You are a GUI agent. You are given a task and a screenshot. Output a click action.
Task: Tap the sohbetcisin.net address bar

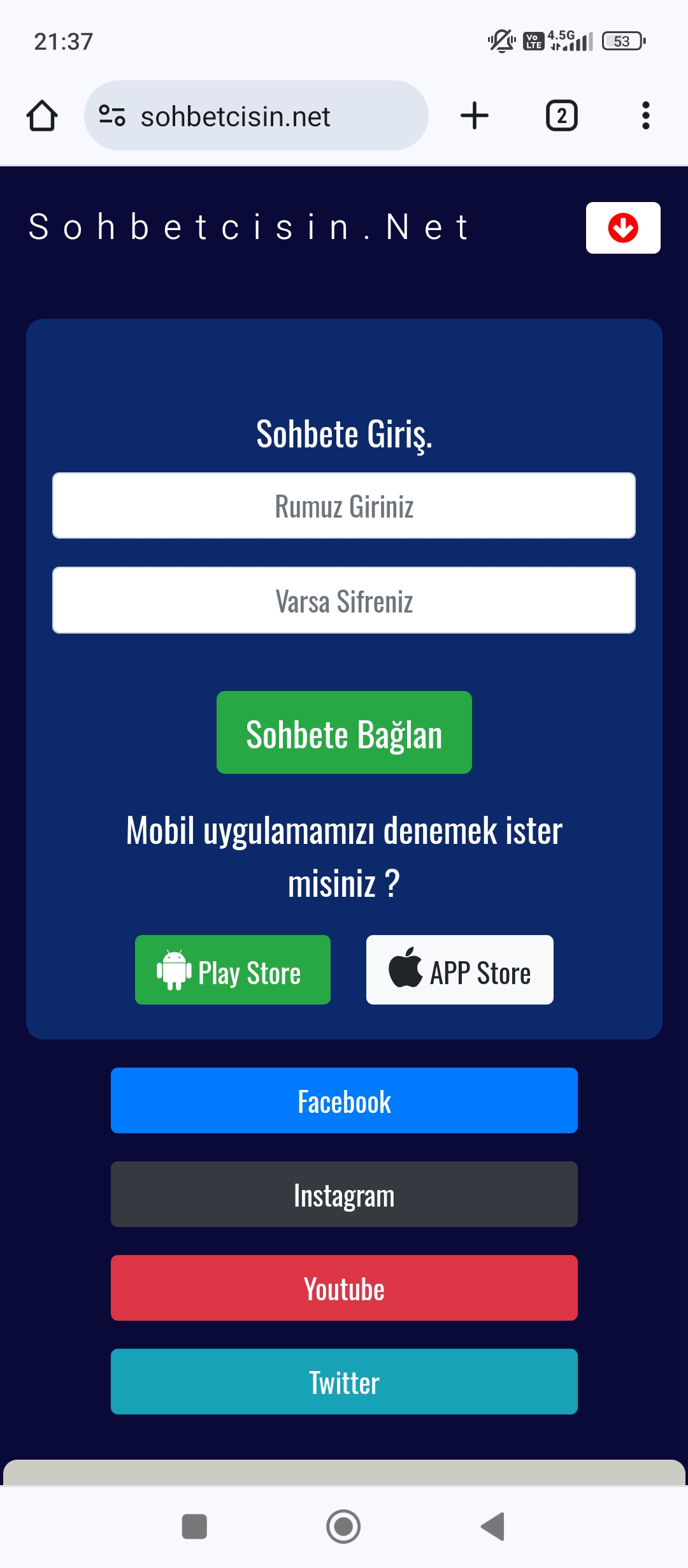255,116
